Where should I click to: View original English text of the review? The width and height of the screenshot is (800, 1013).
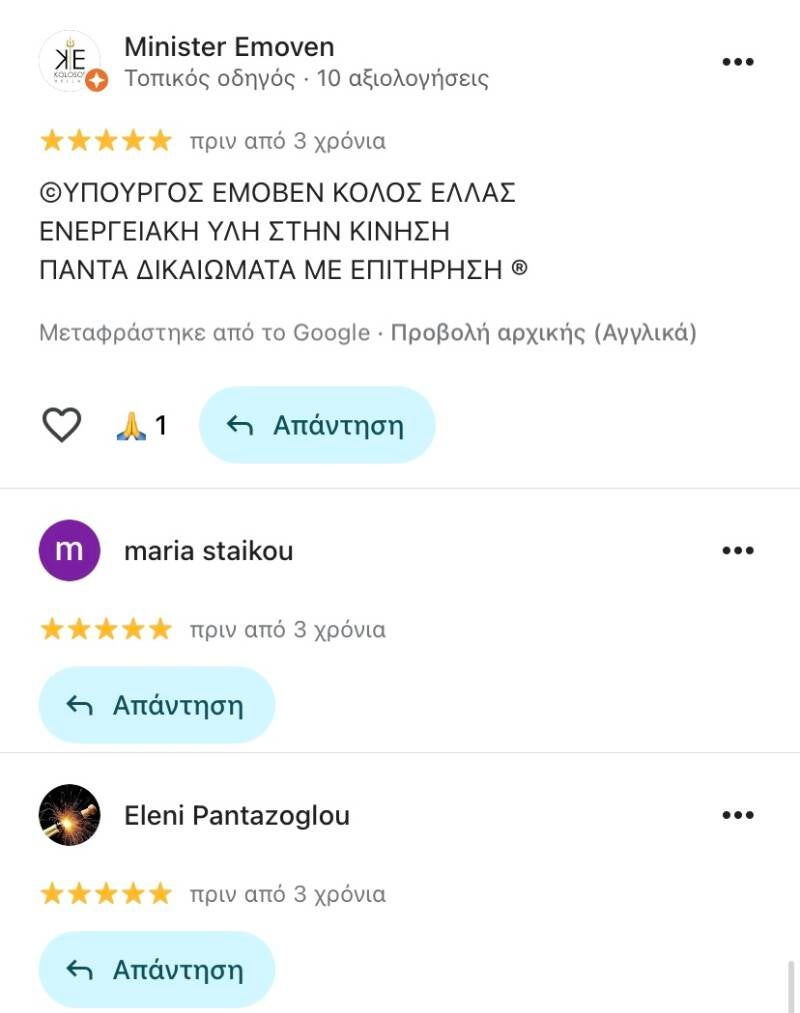pyautogui.click(x=543, y=333)
